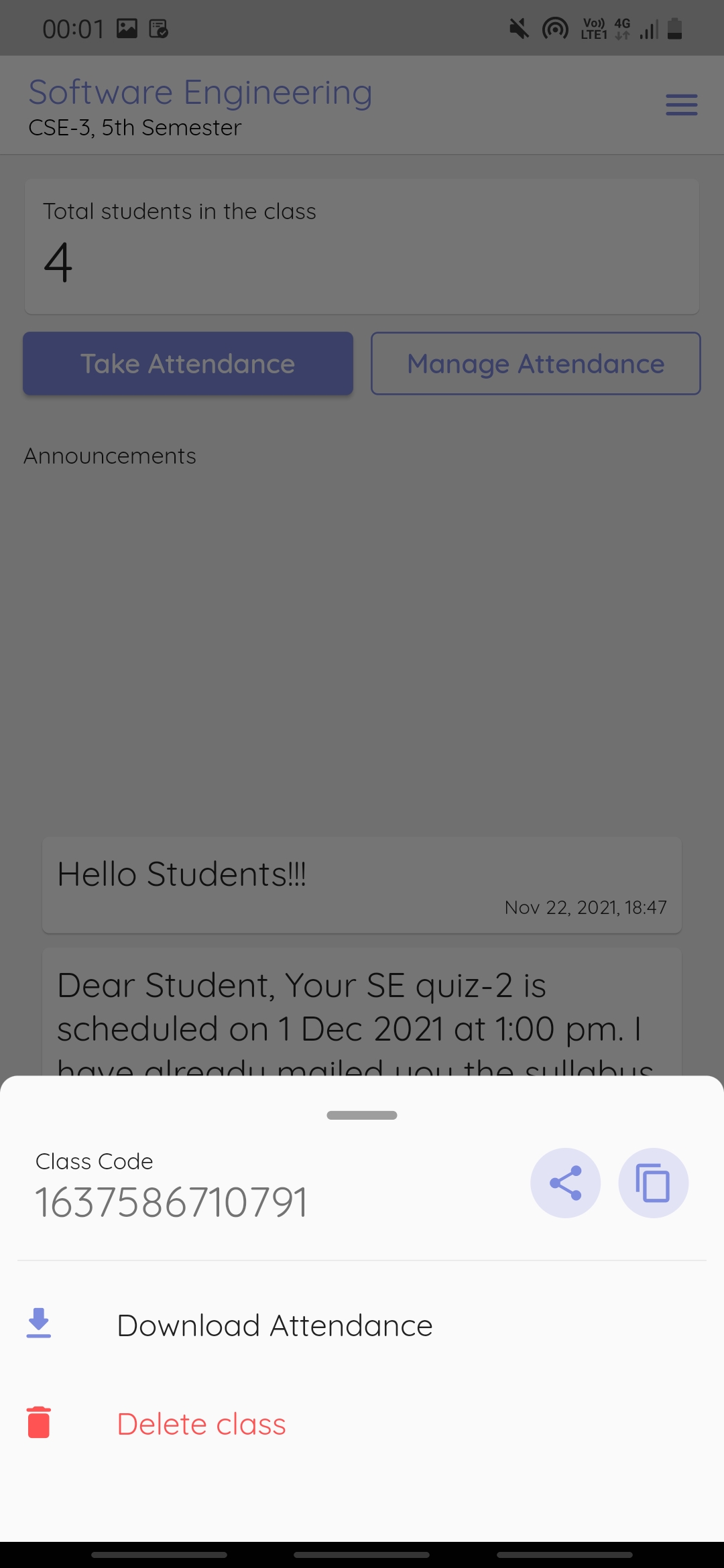Collapse the bottom sheet using the drag handle
The image size is (724, 1568).
pyautogui.click(x=361, y=1114)
